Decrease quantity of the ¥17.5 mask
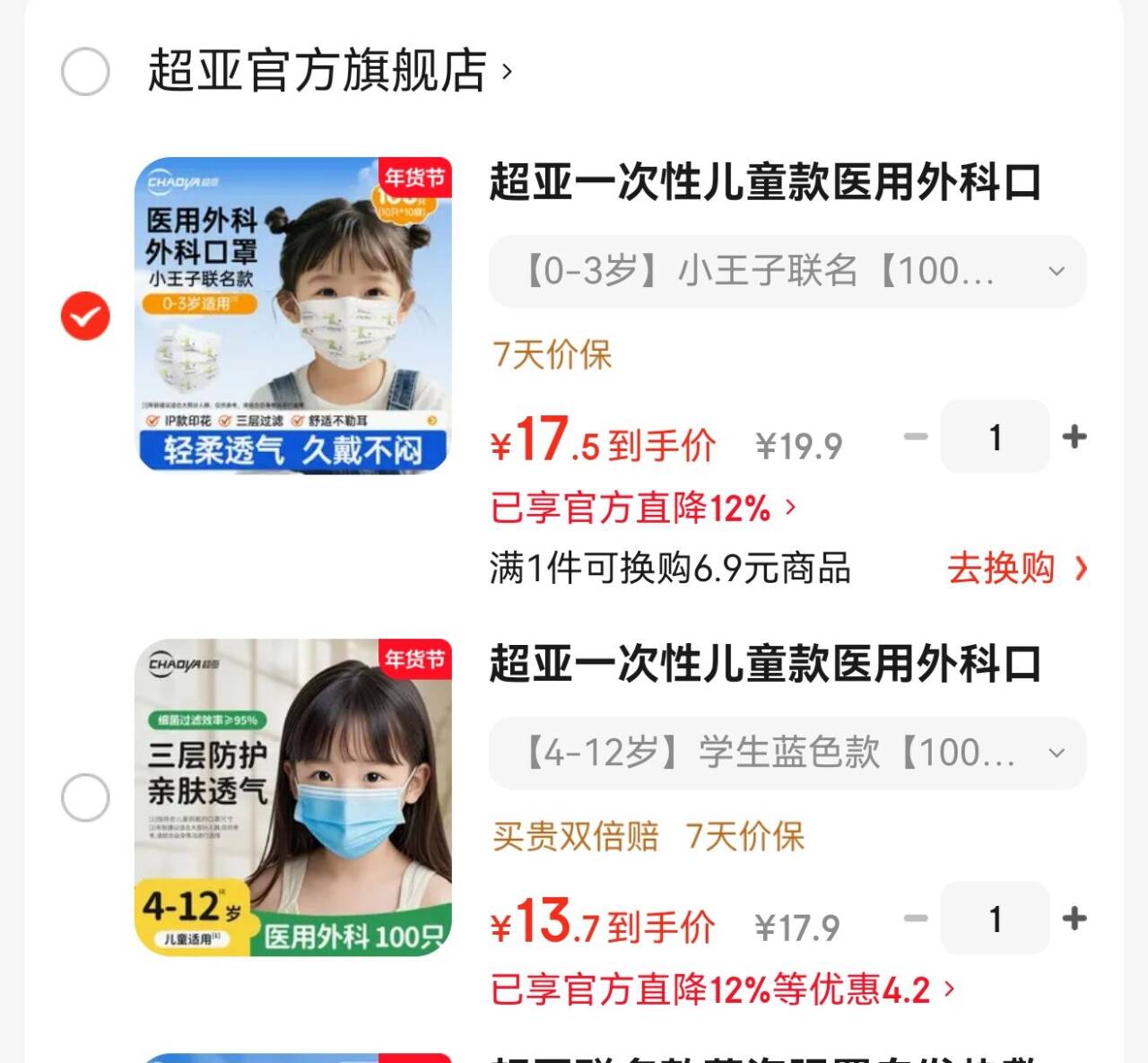The height and width of the screenshot is (1063, 1148). (x=915, y=438)
